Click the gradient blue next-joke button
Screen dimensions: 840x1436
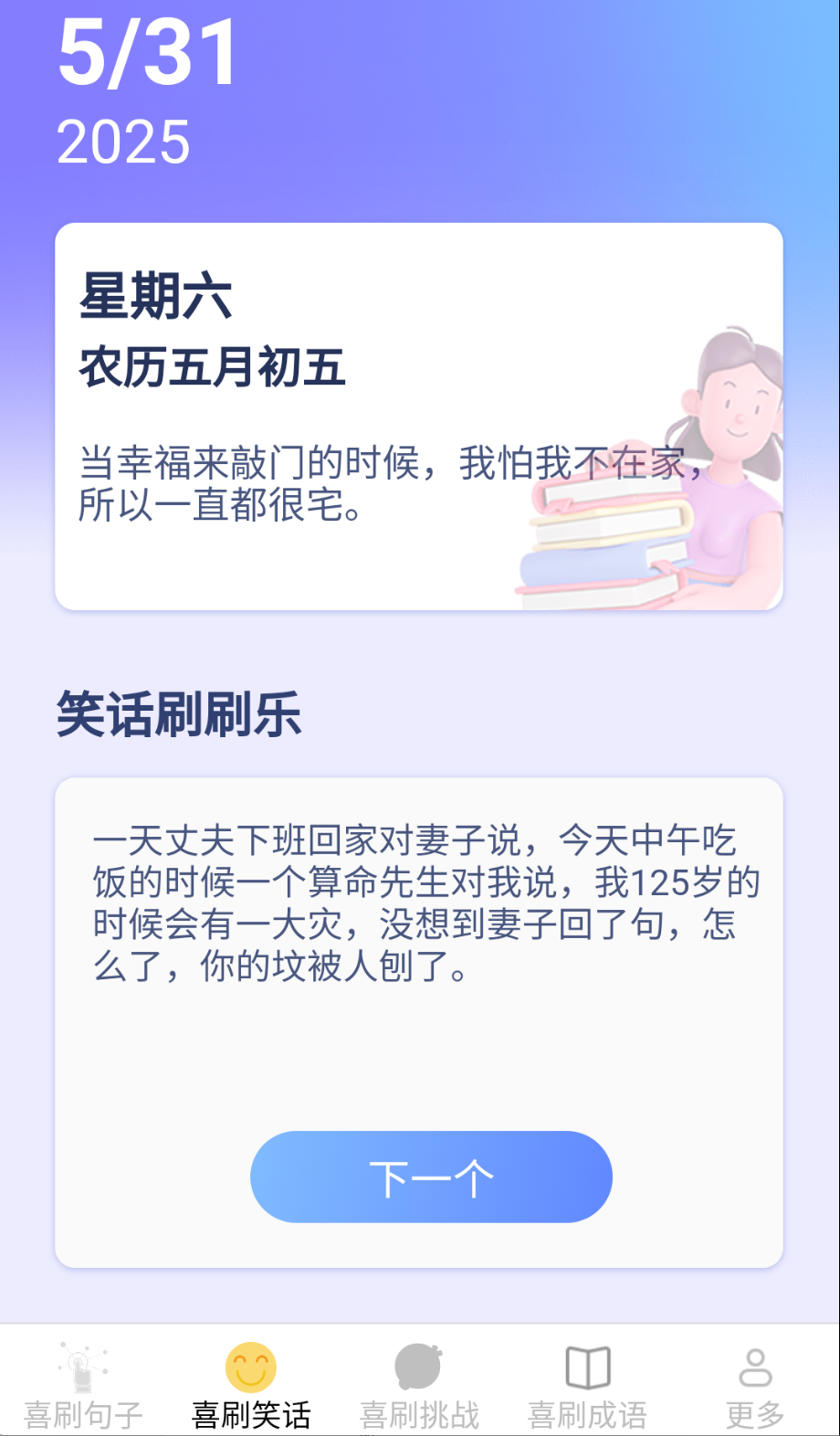pyautogui.click(x=429, y=1177)
